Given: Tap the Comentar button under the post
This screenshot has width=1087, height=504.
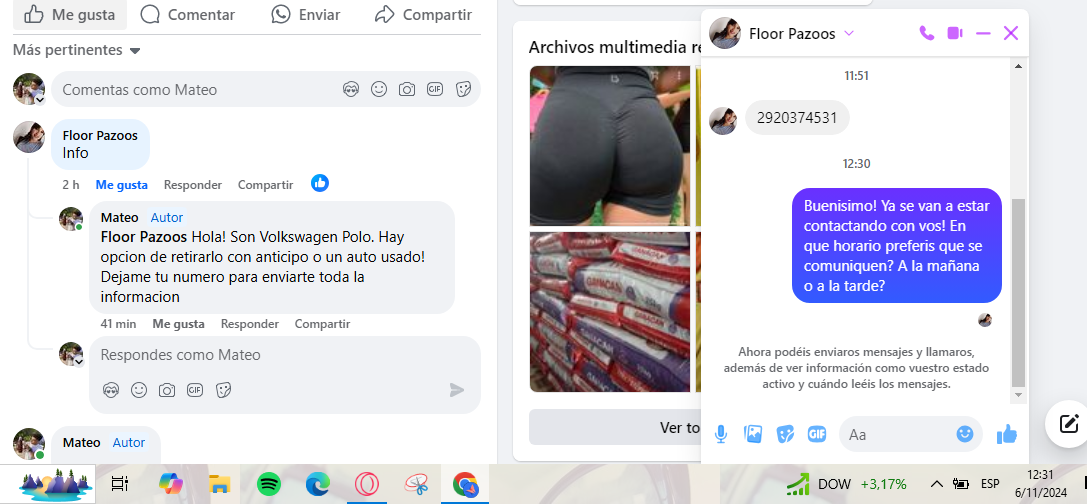Looking at the screenshot, I should coord(188,15).
